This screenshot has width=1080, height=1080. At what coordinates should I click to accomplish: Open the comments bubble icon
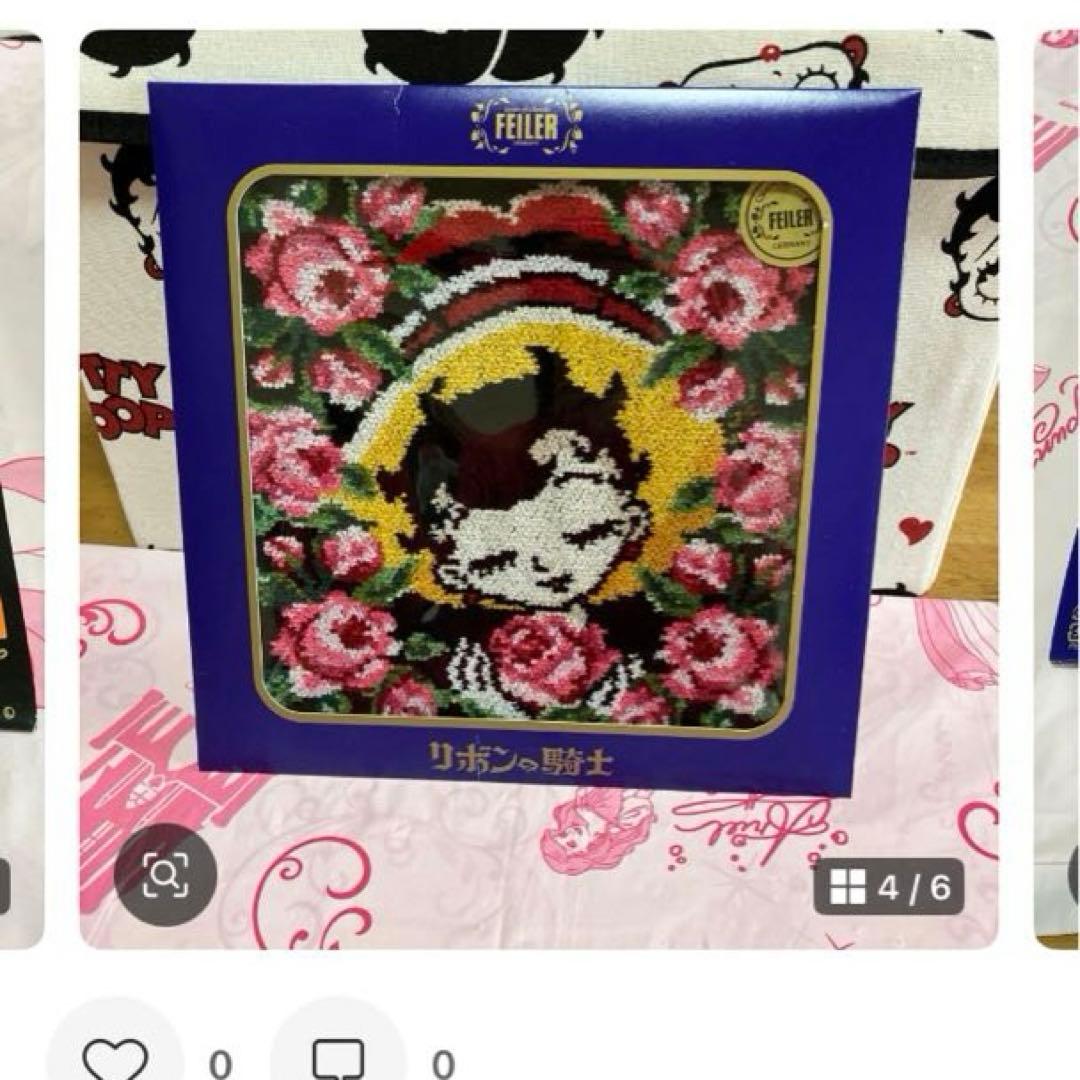[x=338, y=1058]
